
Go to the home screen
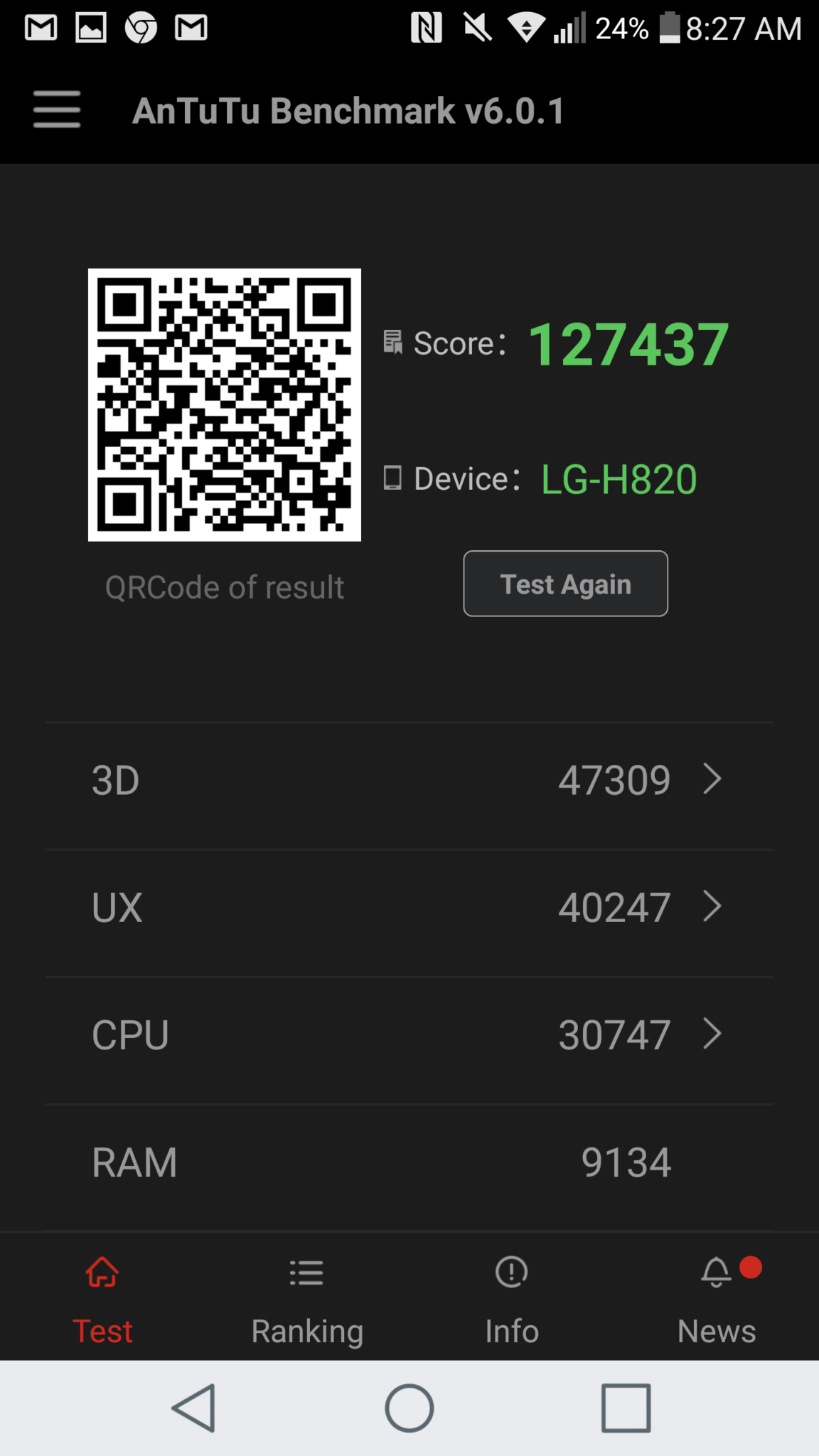click(409, 1408)
